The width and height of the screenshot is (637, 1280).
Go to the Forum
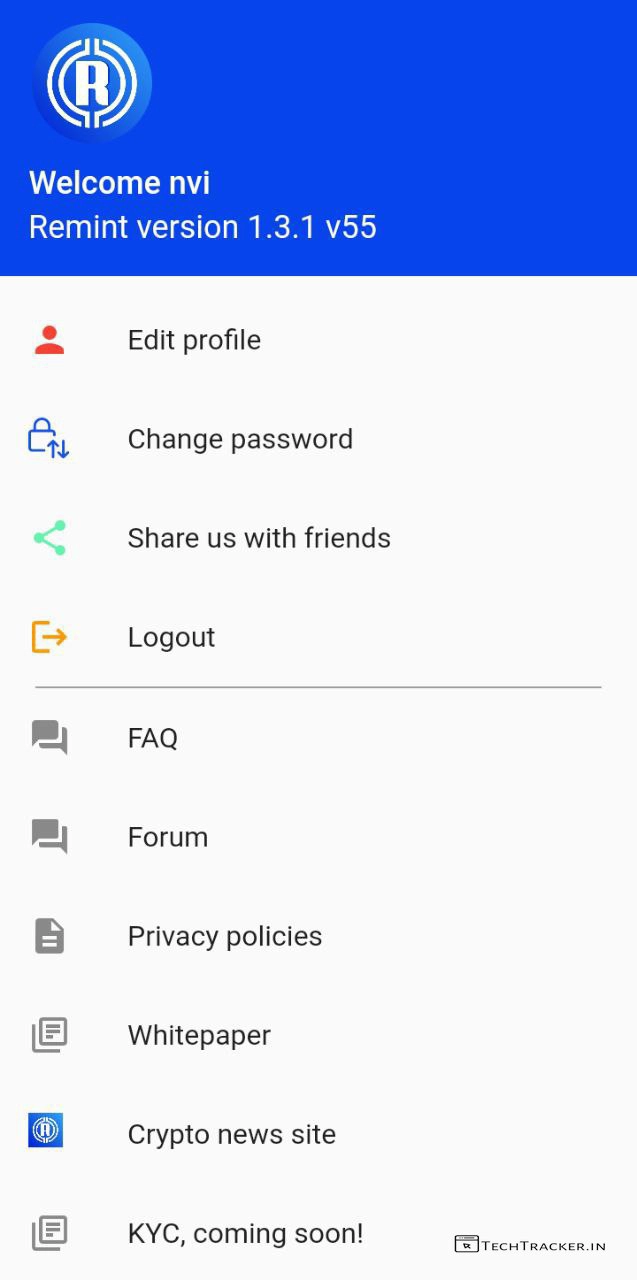168,837
